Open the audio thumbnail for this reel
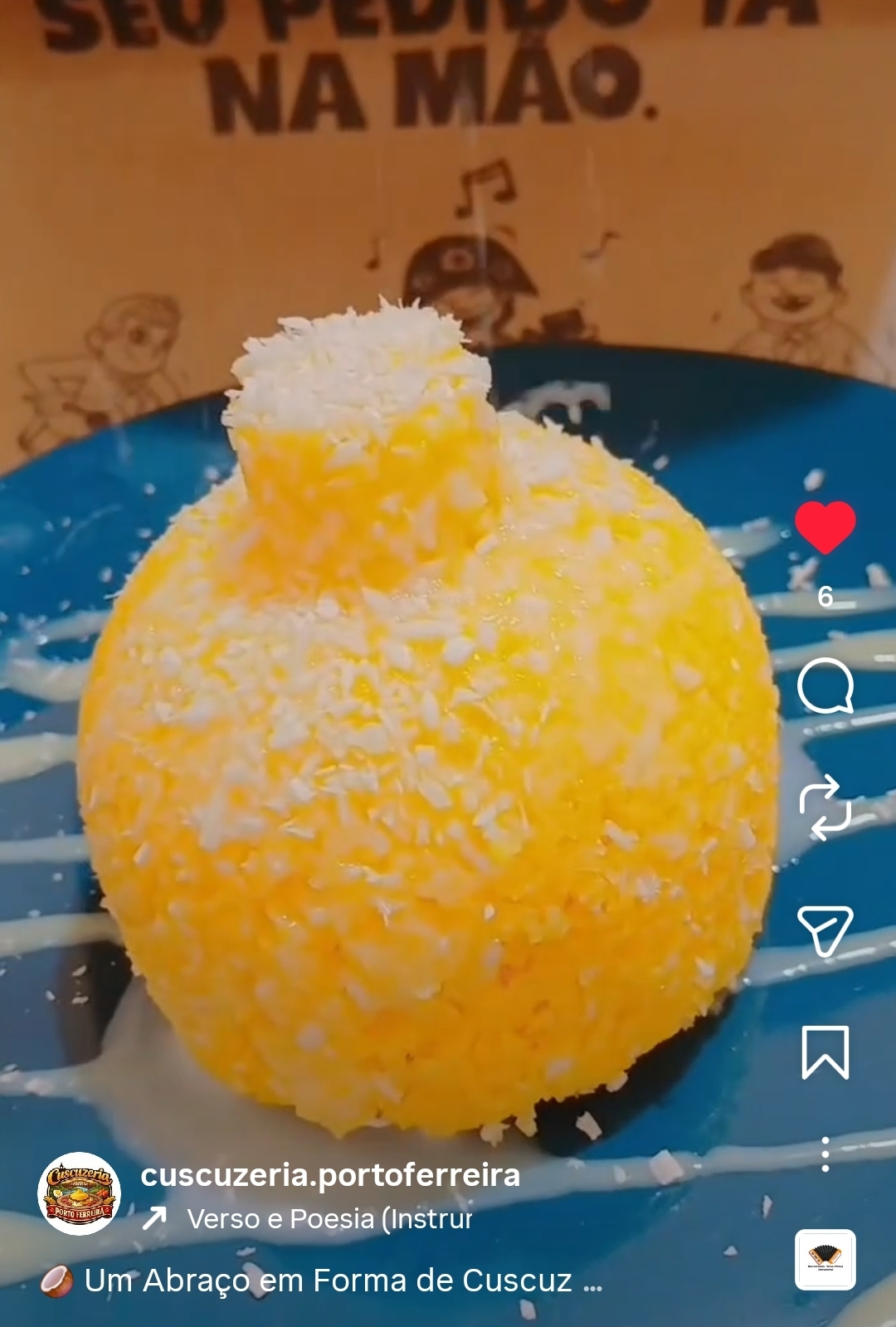896x1327 pixels. click(x=825, y=1259)
